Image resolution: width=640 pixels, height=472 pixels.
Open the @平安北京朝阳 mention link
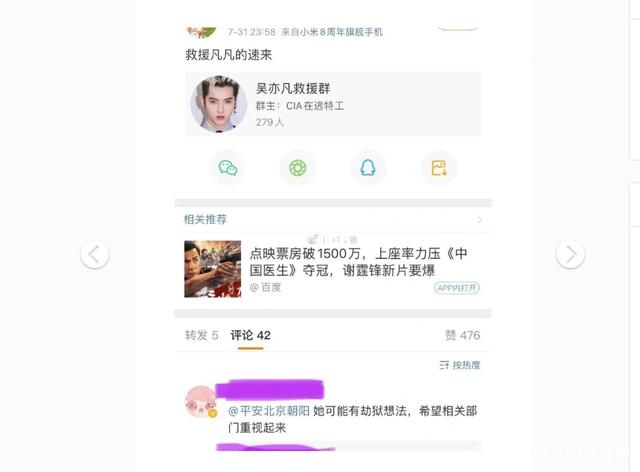pyautogui.click(x=269, y=411)
